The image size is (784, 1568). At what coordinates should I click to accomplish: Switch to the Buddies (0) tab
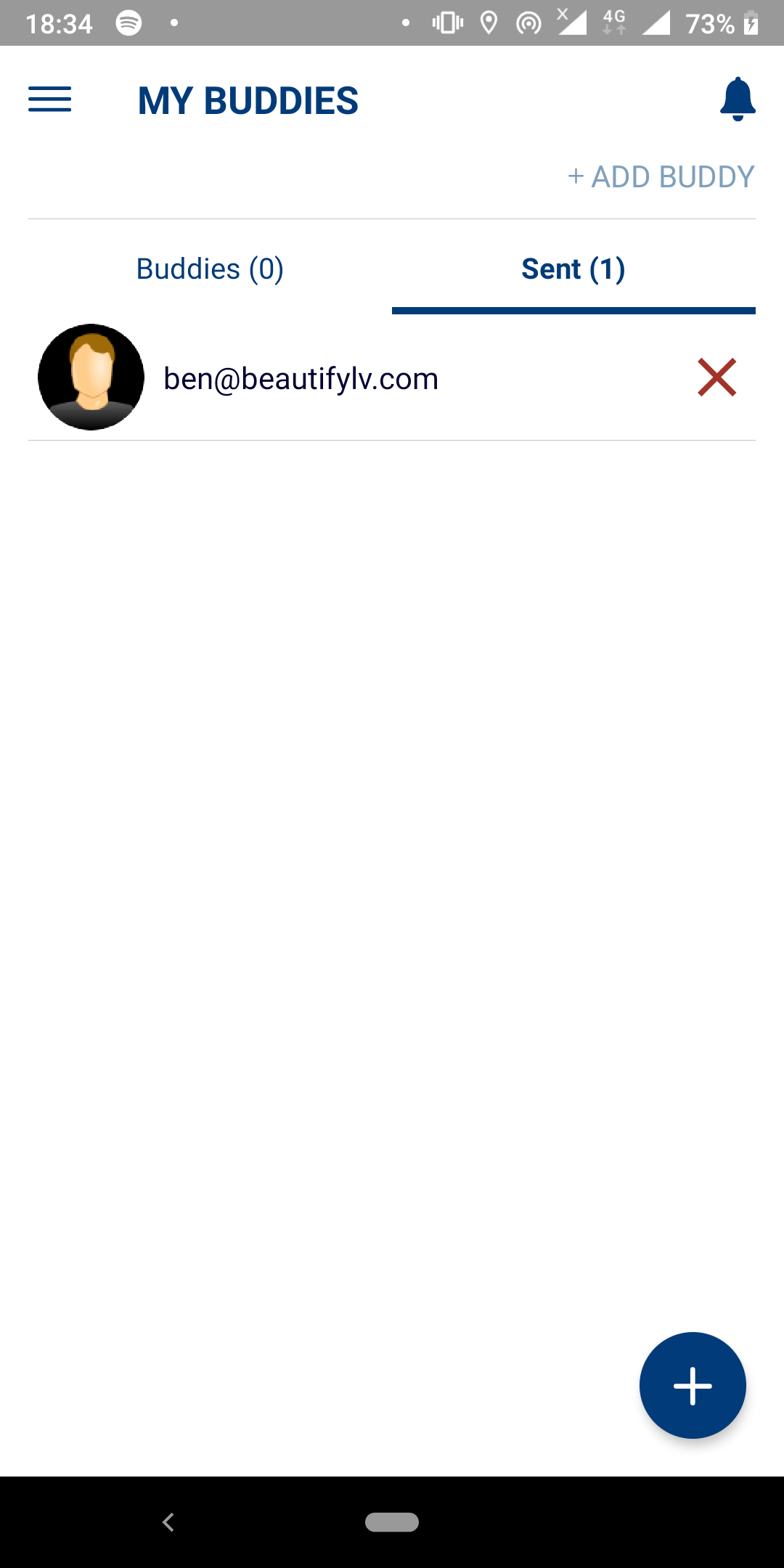tap(210, 269)
